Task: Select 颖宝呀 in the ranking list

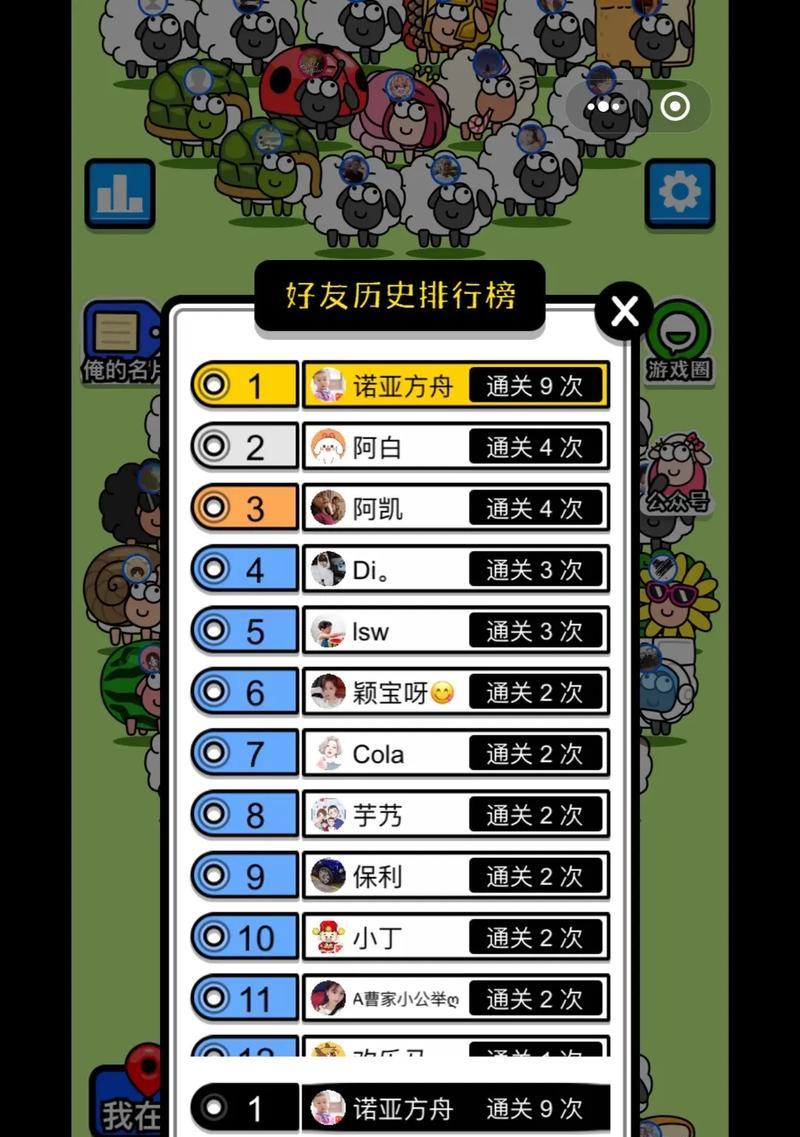Action: [455, 692]
